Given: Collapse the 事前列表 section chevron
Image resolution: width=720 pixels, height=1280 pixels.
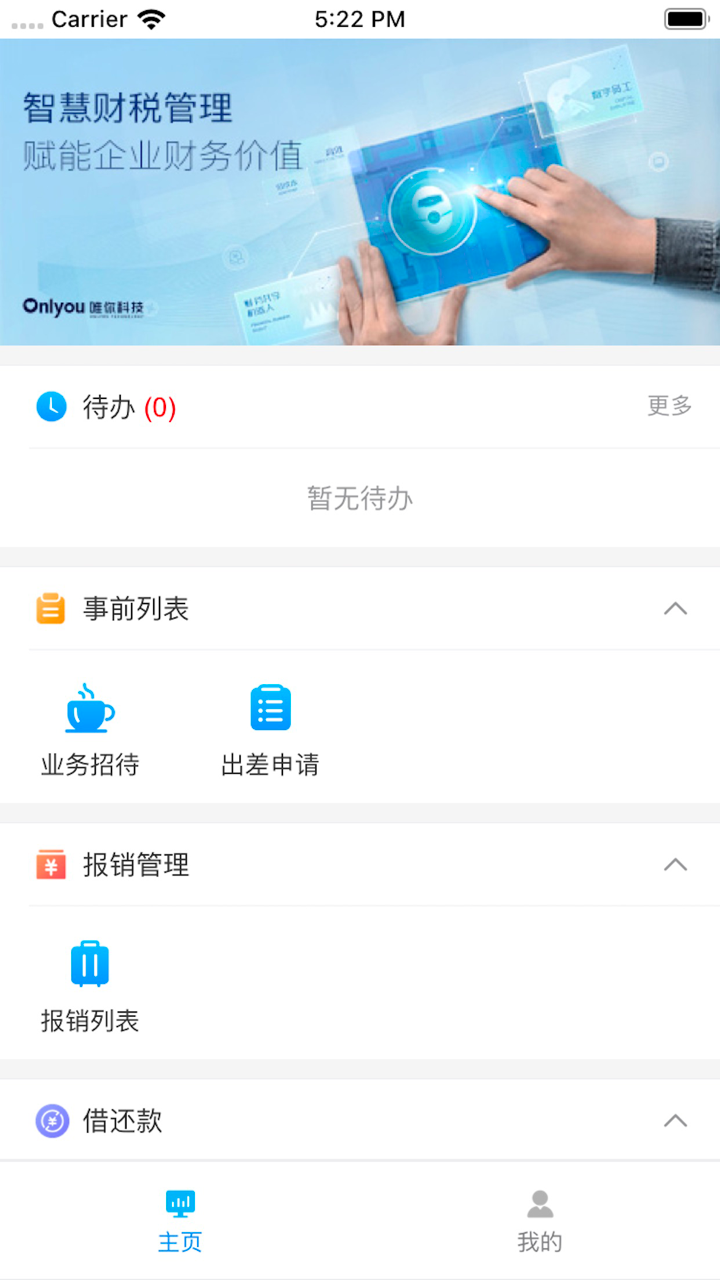Looking at the screenshot, I should [x=676, y=608].
